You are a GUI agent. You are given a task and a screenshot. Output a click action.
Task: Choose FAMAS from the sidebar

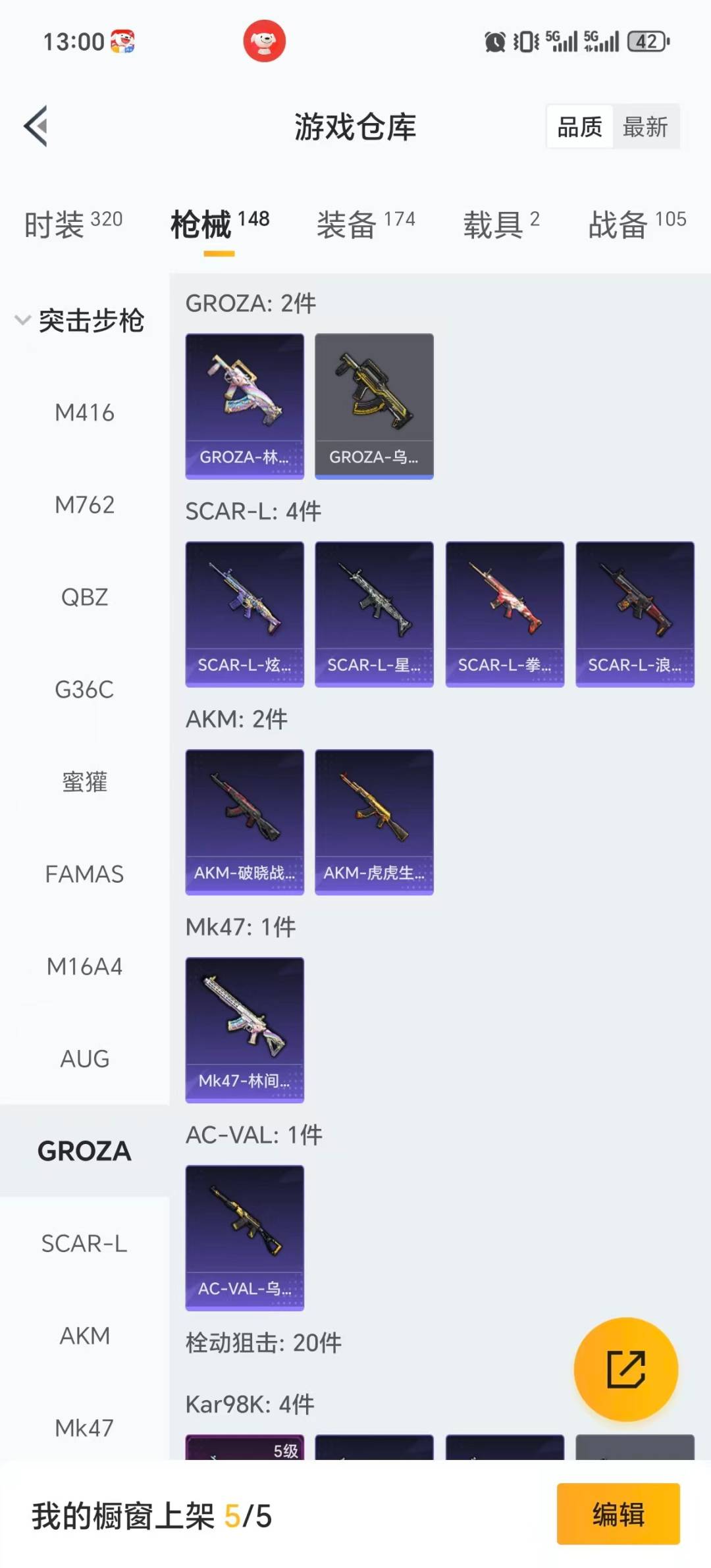[x=84, y=874]
